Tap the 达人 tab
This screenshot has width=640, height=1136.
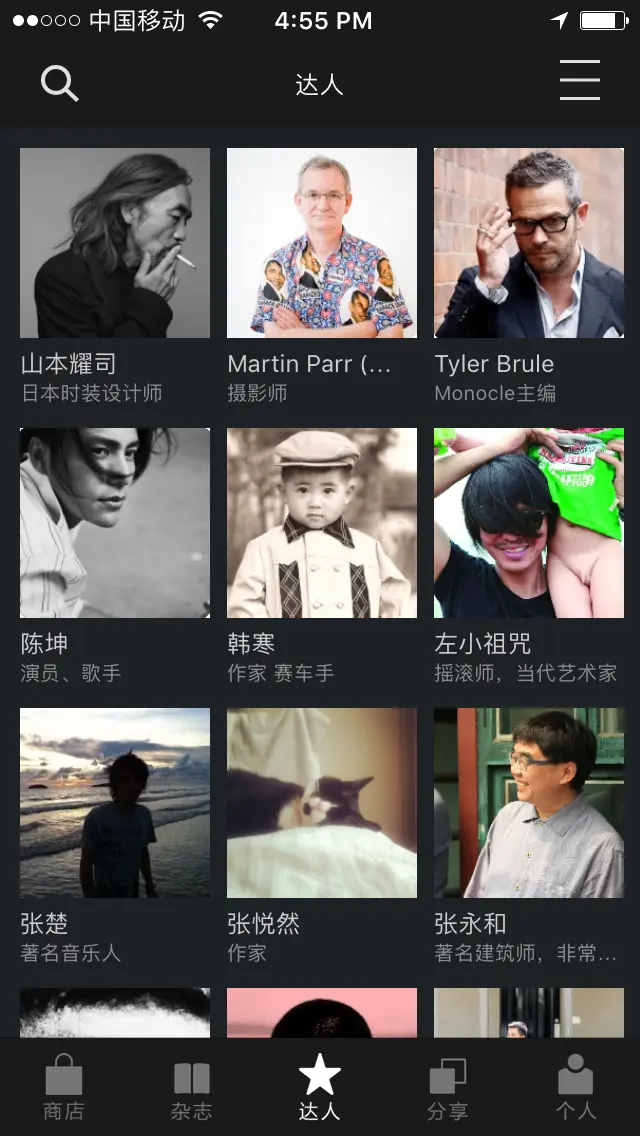pyautogui.click(x=320, y=1087)
